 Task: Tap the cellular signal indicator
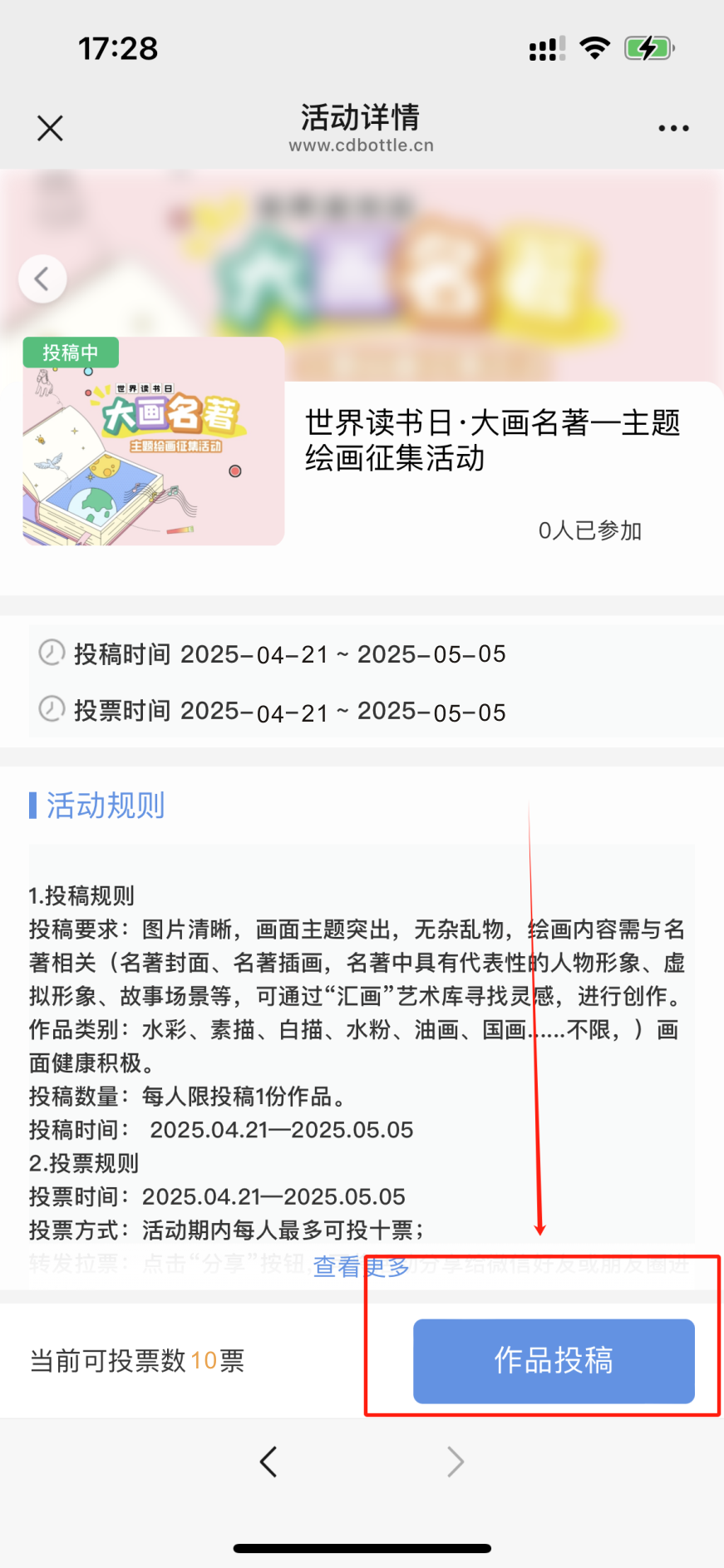click(544, 48)
